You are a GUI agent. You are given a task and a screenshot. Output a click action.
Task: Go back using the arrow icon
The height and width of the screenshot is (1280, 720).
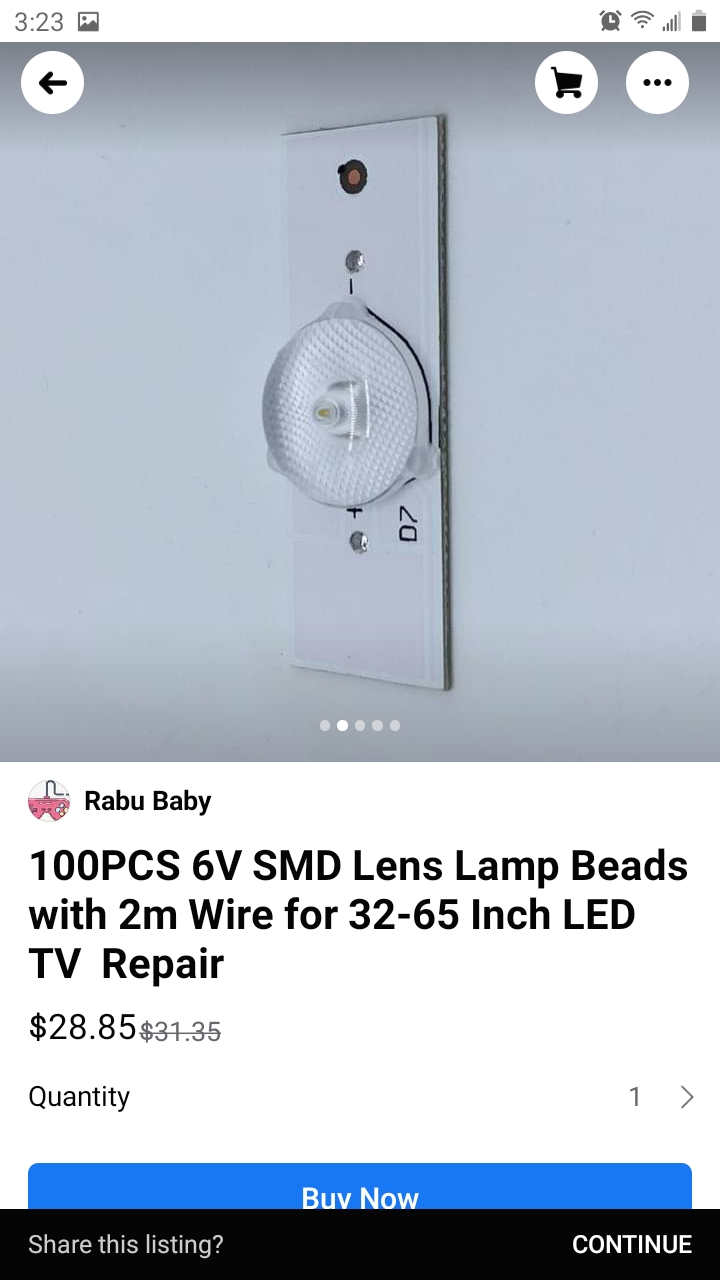coord(52,83)
